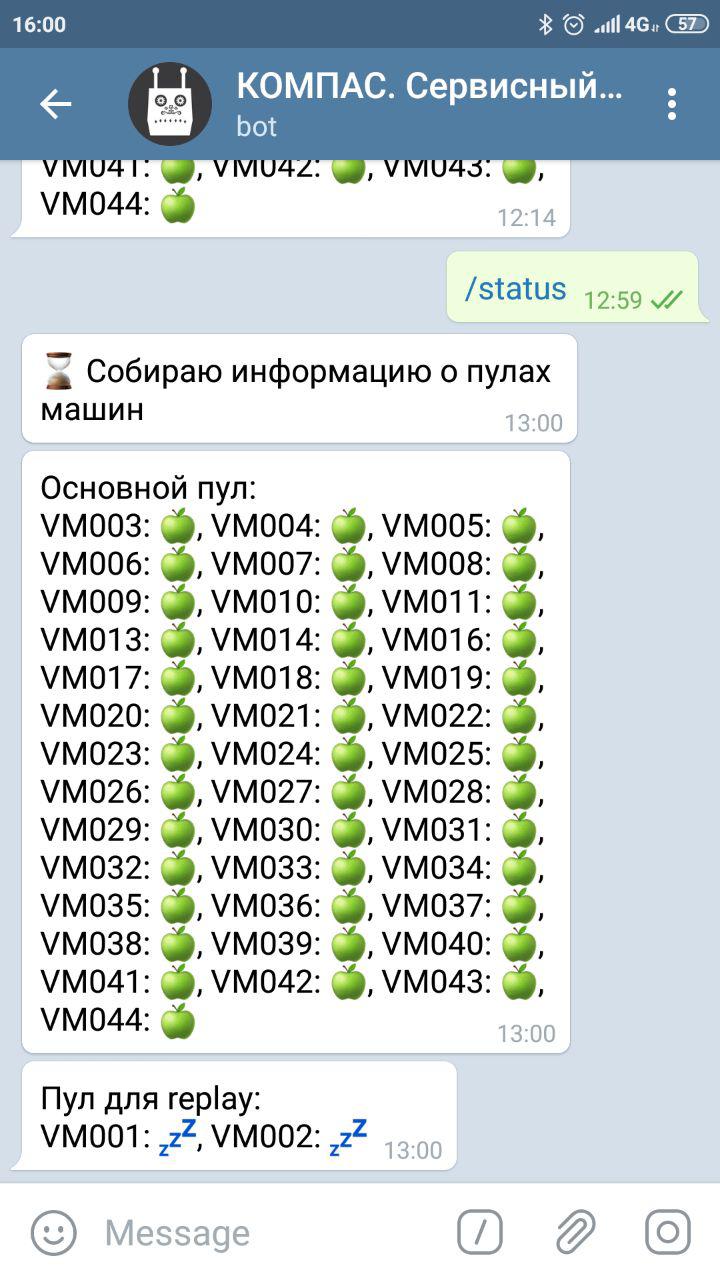Open the emoji picker
The width and height of the screenshot is (720, 1280).
53,1232
